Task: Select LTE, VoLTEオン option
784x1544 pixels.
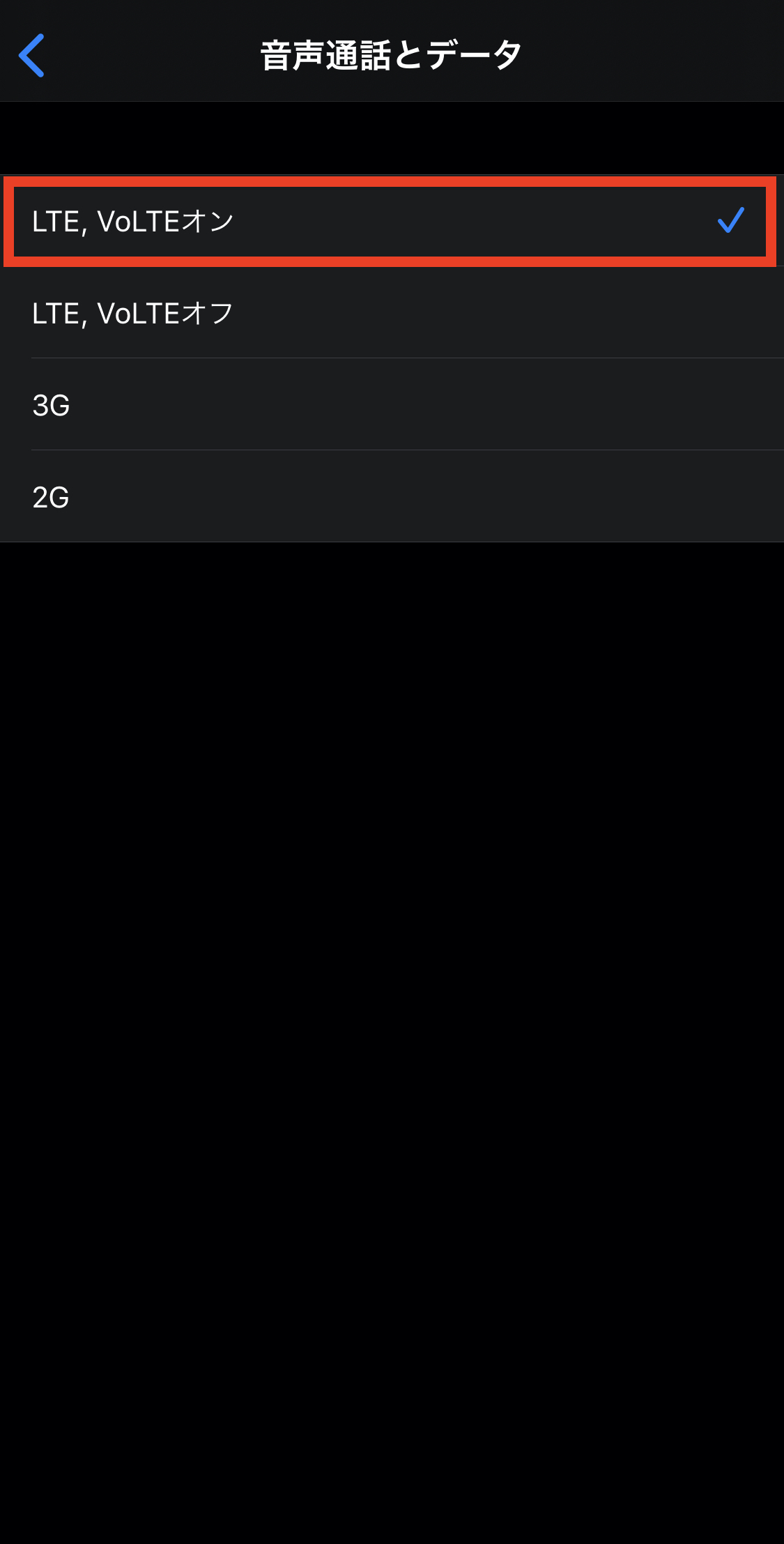Action: 392,221
